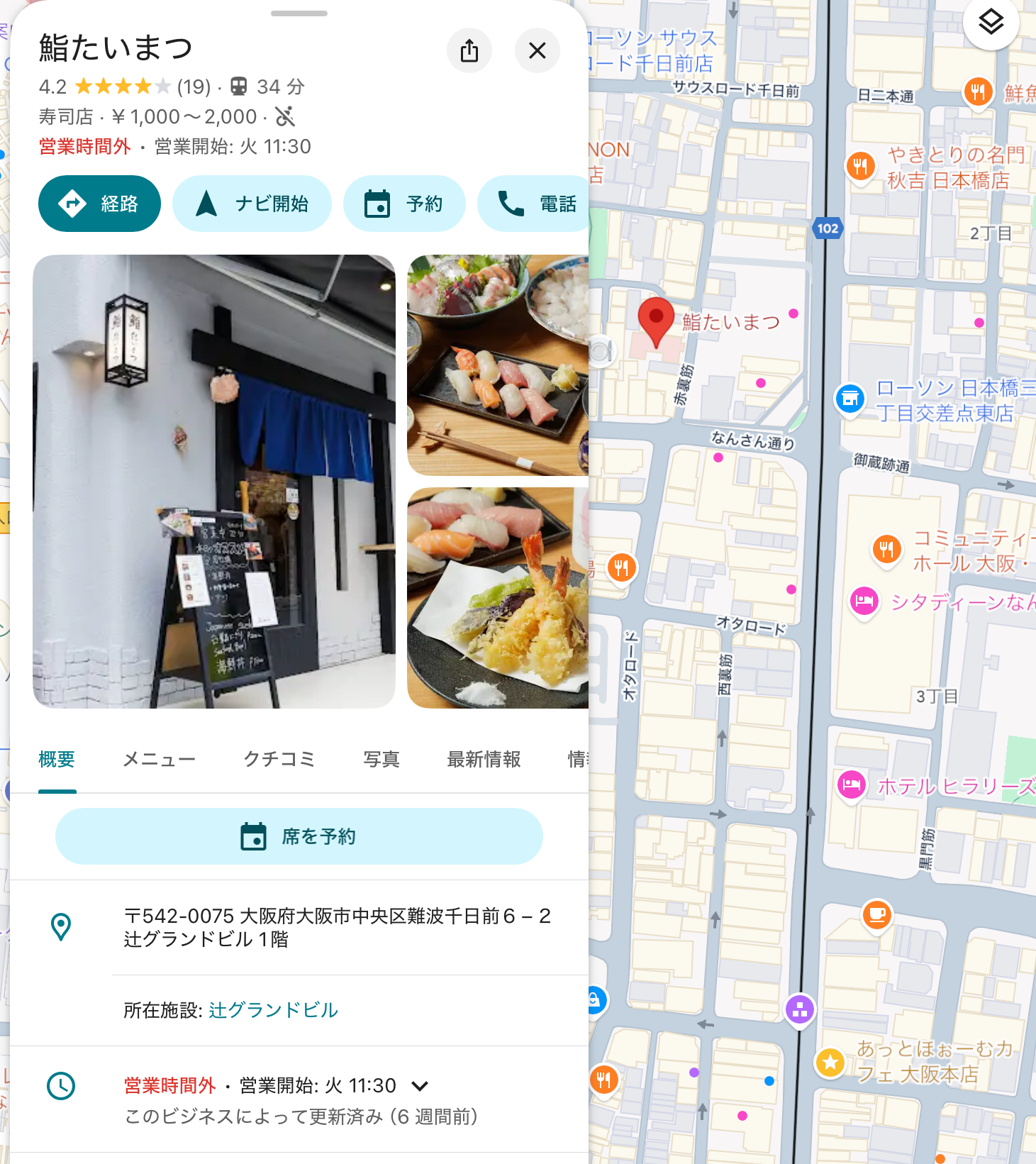Open the map layers button
Image resolution: width=1036 pixels, height=1164 pixels.
(x=991, y=22)
